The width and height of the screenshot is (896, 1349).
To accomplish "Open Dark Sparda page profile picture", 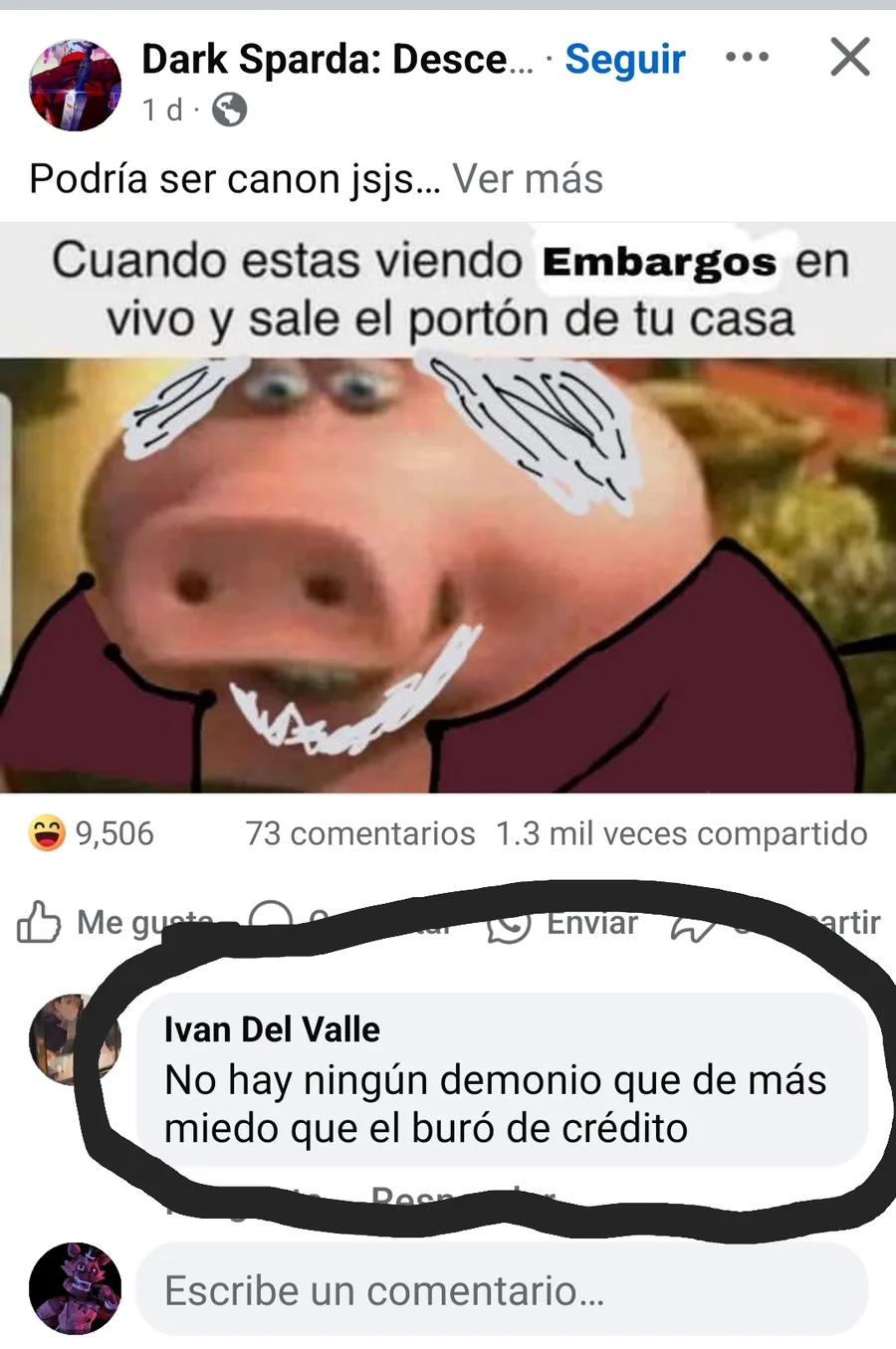I will 75,86.
